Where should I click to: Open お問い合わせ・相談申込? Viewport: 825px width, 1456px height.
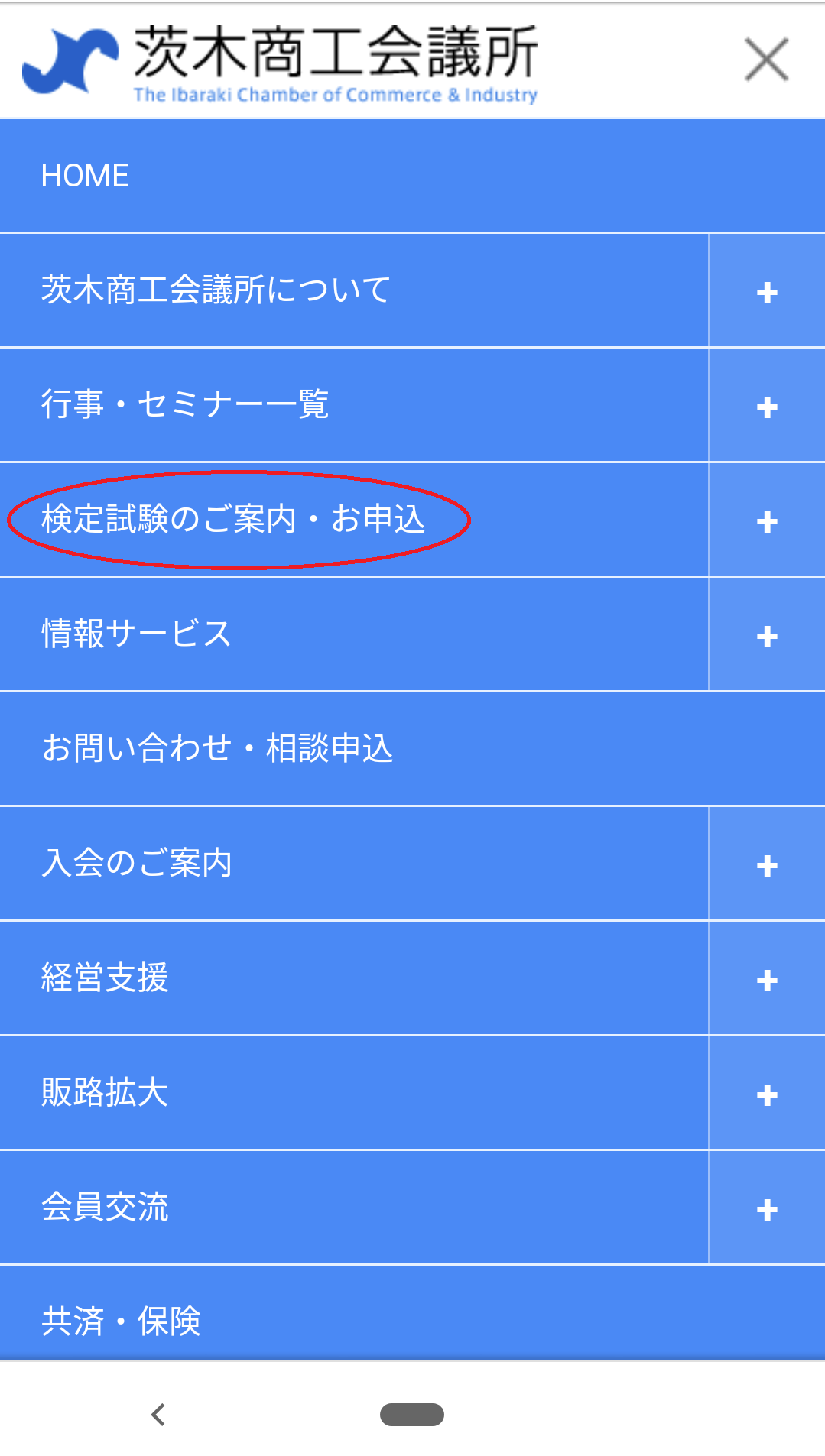tap(217, 748)
